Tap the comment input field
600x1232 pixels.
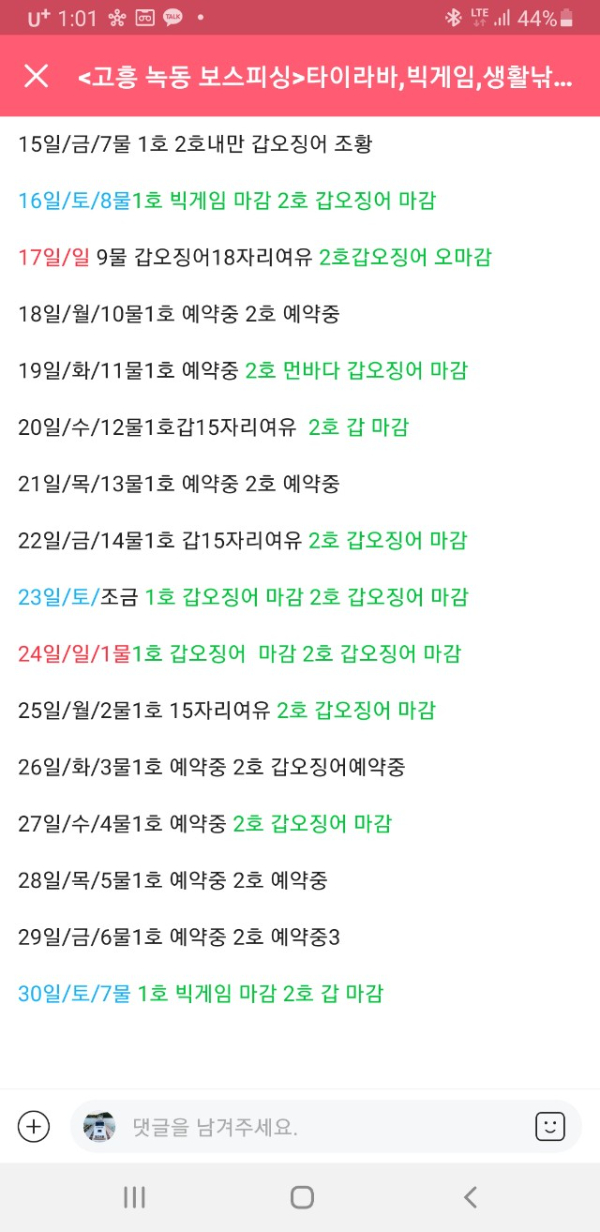[320, 1127]
